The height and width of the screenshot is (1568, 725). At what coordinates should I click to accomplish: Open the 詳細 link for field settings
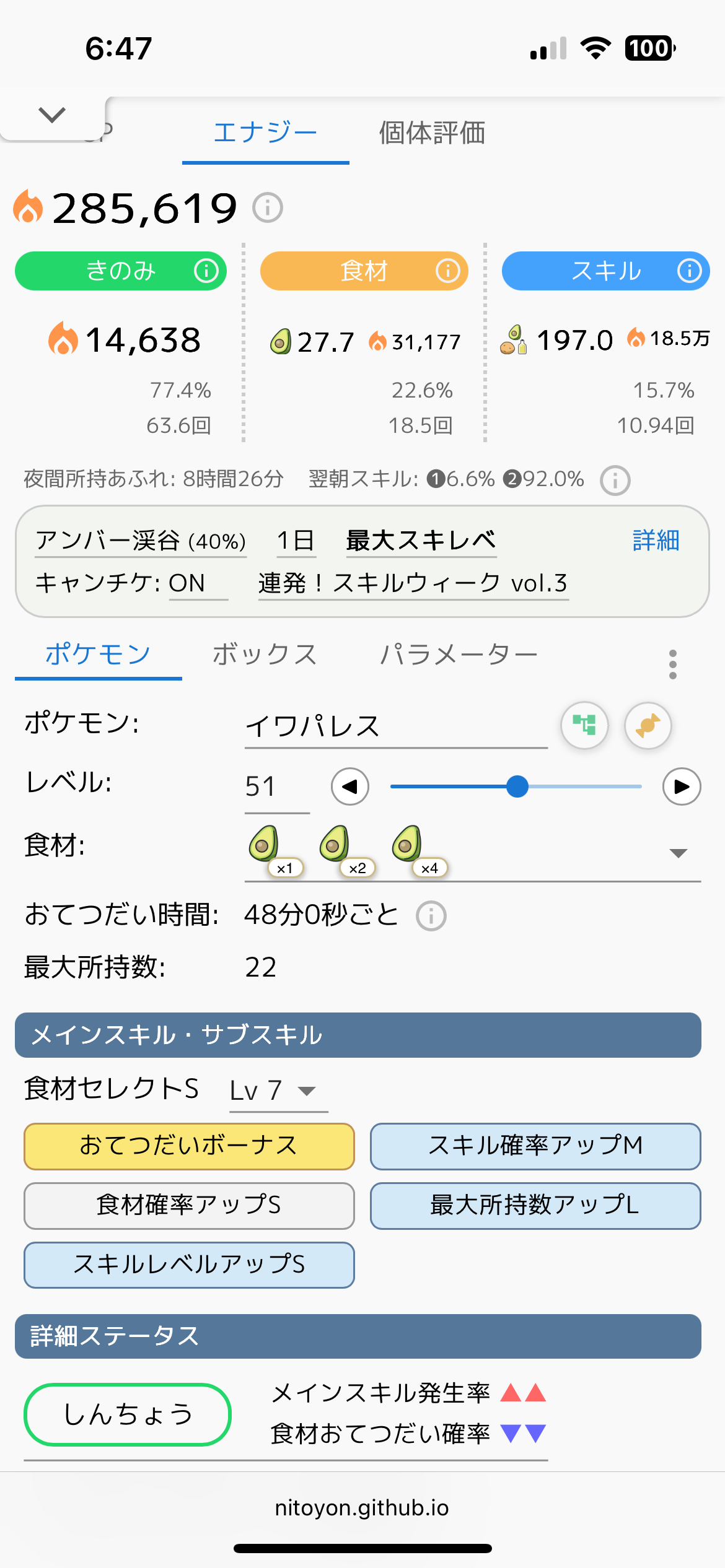coord(656,541)
